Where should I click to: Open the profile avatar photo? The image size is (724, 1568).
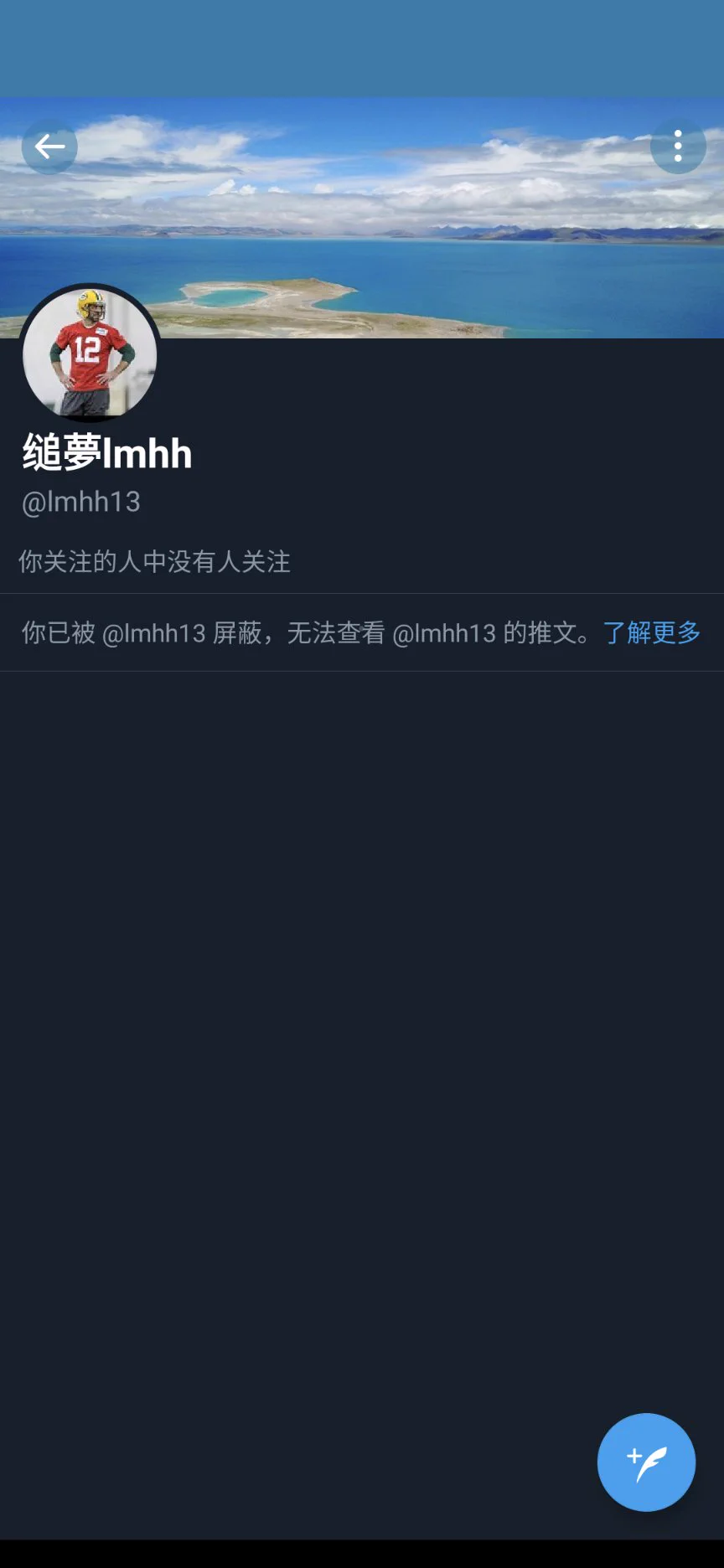click(90, 353)
